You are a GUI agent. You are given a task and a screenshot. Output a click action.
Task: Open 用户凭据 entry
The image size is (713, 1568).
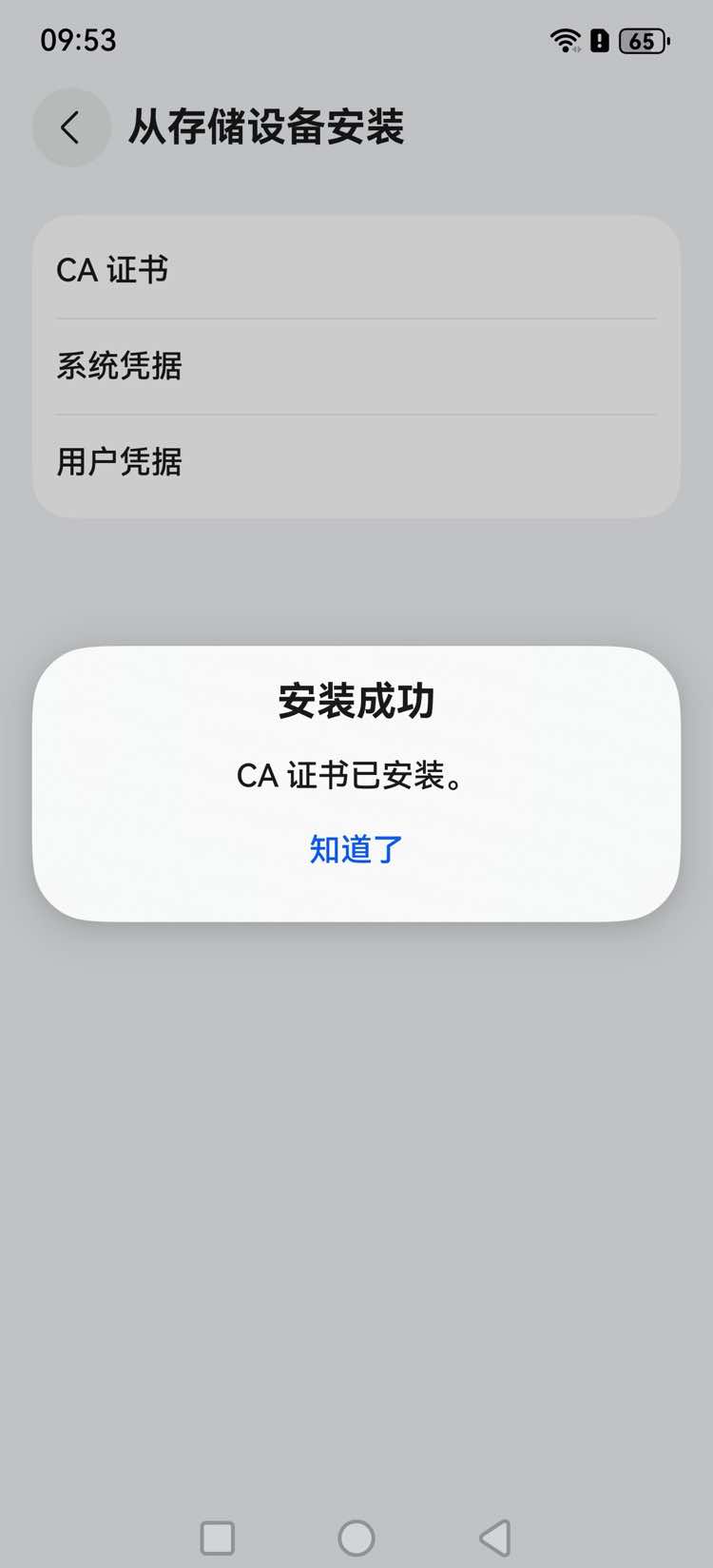[x=356, y=462]
